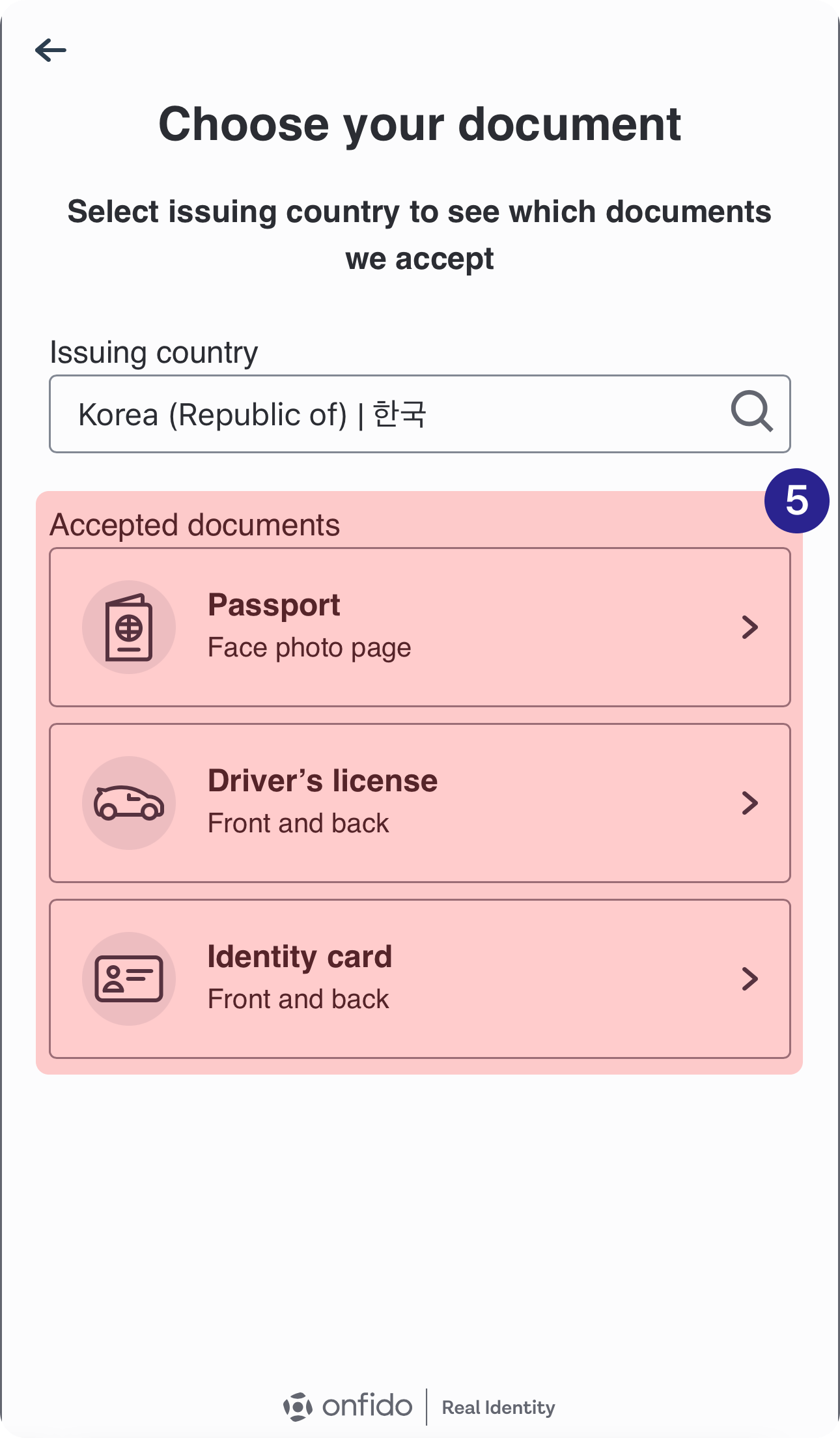840x1438 pixels.
Task: Click the person portrait inside the ID card icon
Action: [113, 978]
